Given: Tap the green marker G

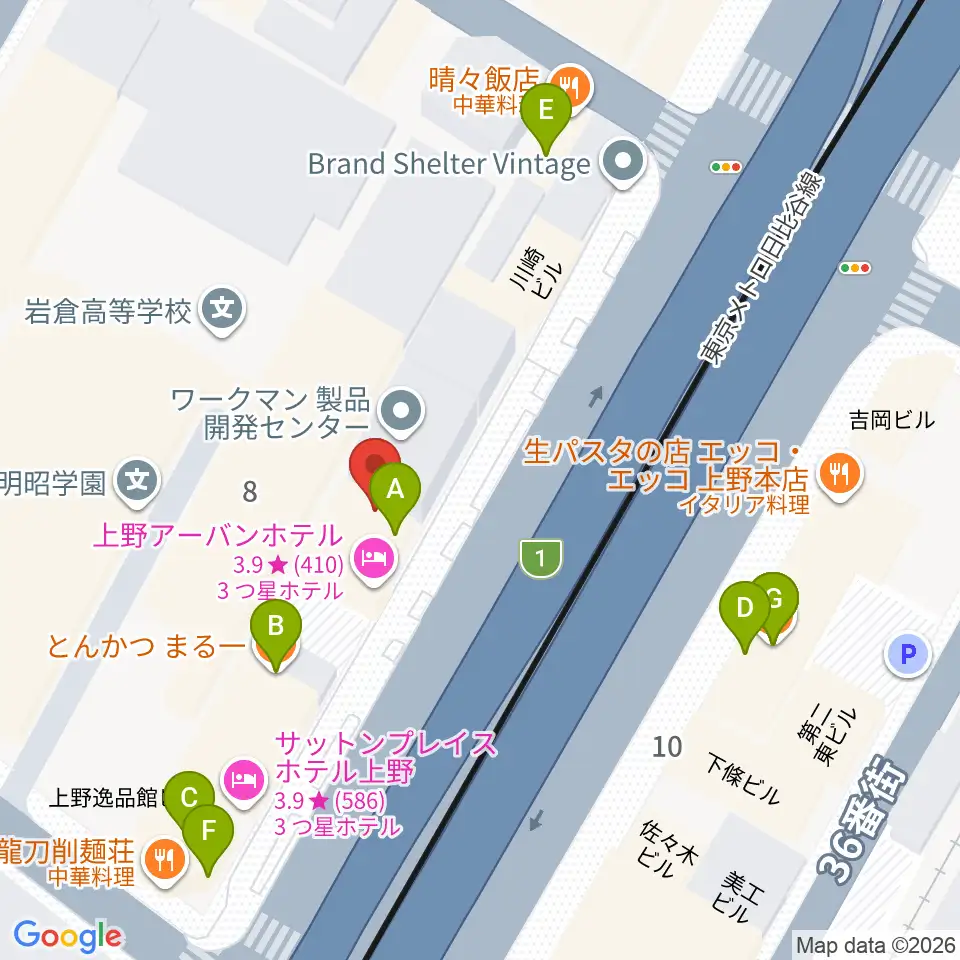Looking at the screenshot, I should 774,599.
